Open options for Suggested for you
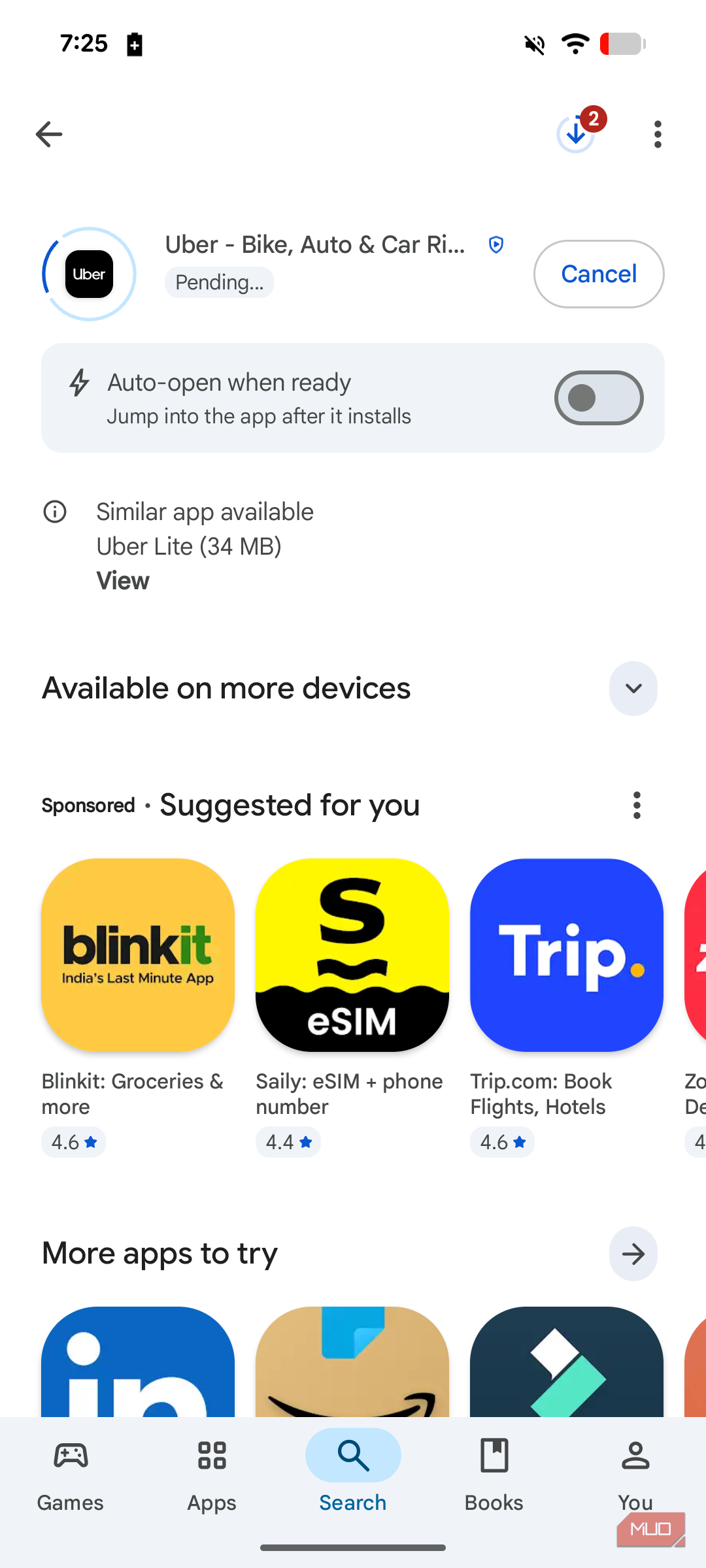 [x=637, y=805]
